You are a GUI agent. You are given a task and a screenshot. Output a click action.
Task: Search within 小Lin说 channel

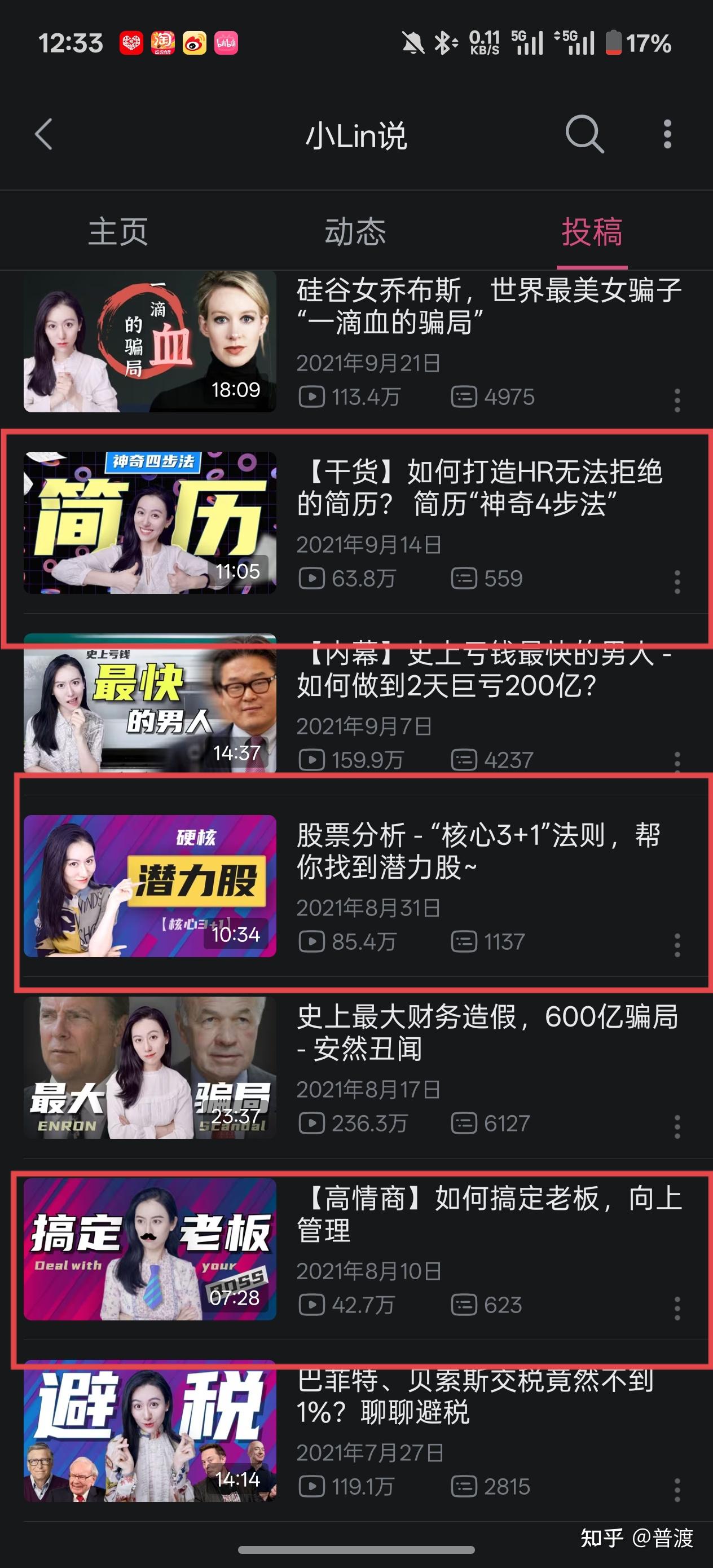[584, 134]
